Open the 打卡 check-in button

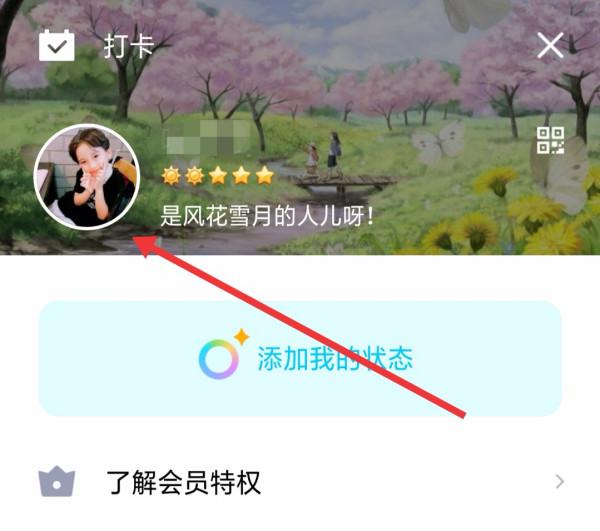click(95, 47)
